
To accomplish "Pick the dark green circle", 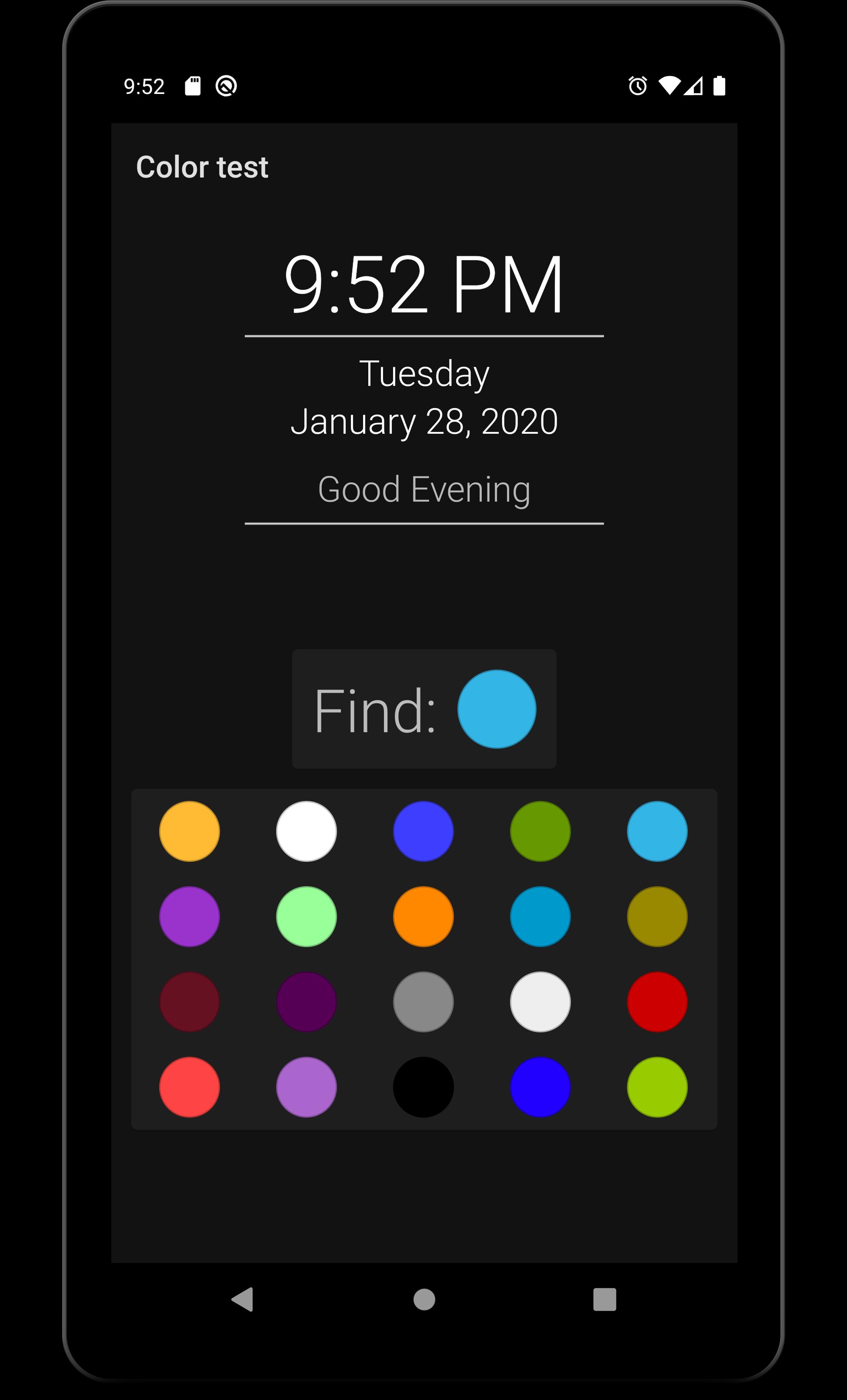I will tap(540, 831).
